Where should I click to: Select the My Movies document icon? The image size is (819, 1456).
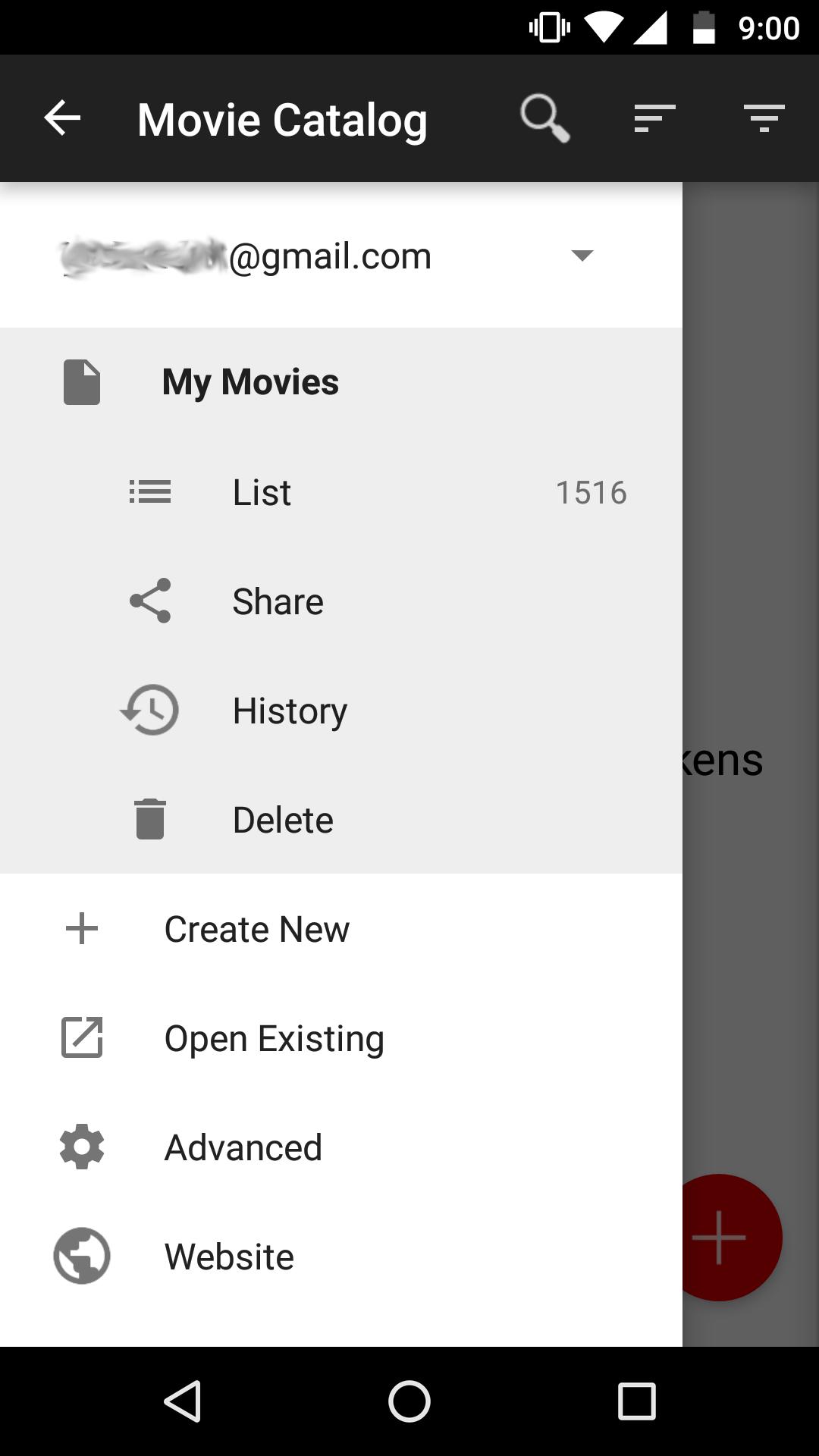point(80,382)
